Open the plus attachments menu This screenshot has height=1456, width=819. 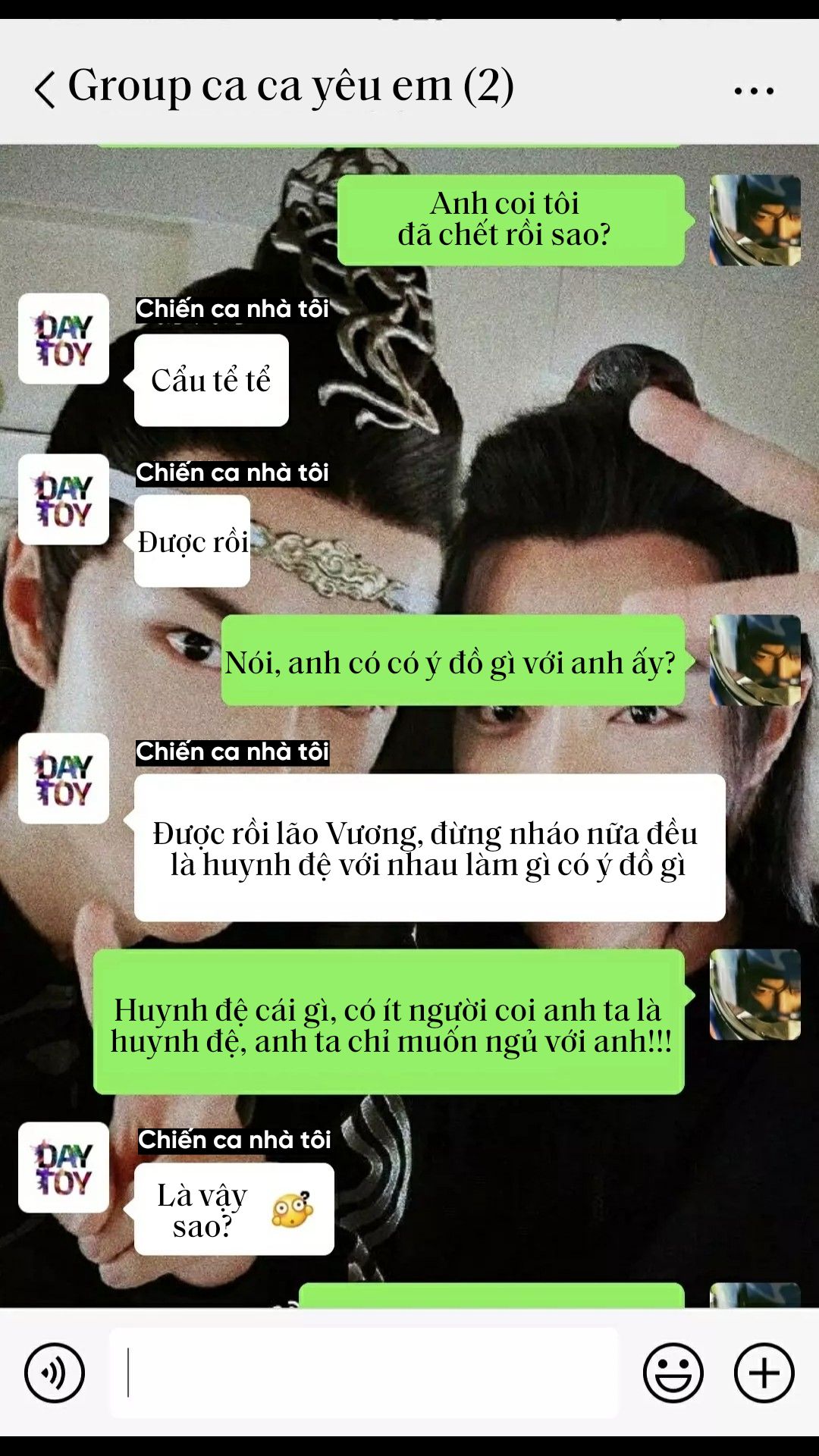pos(764,1372)
